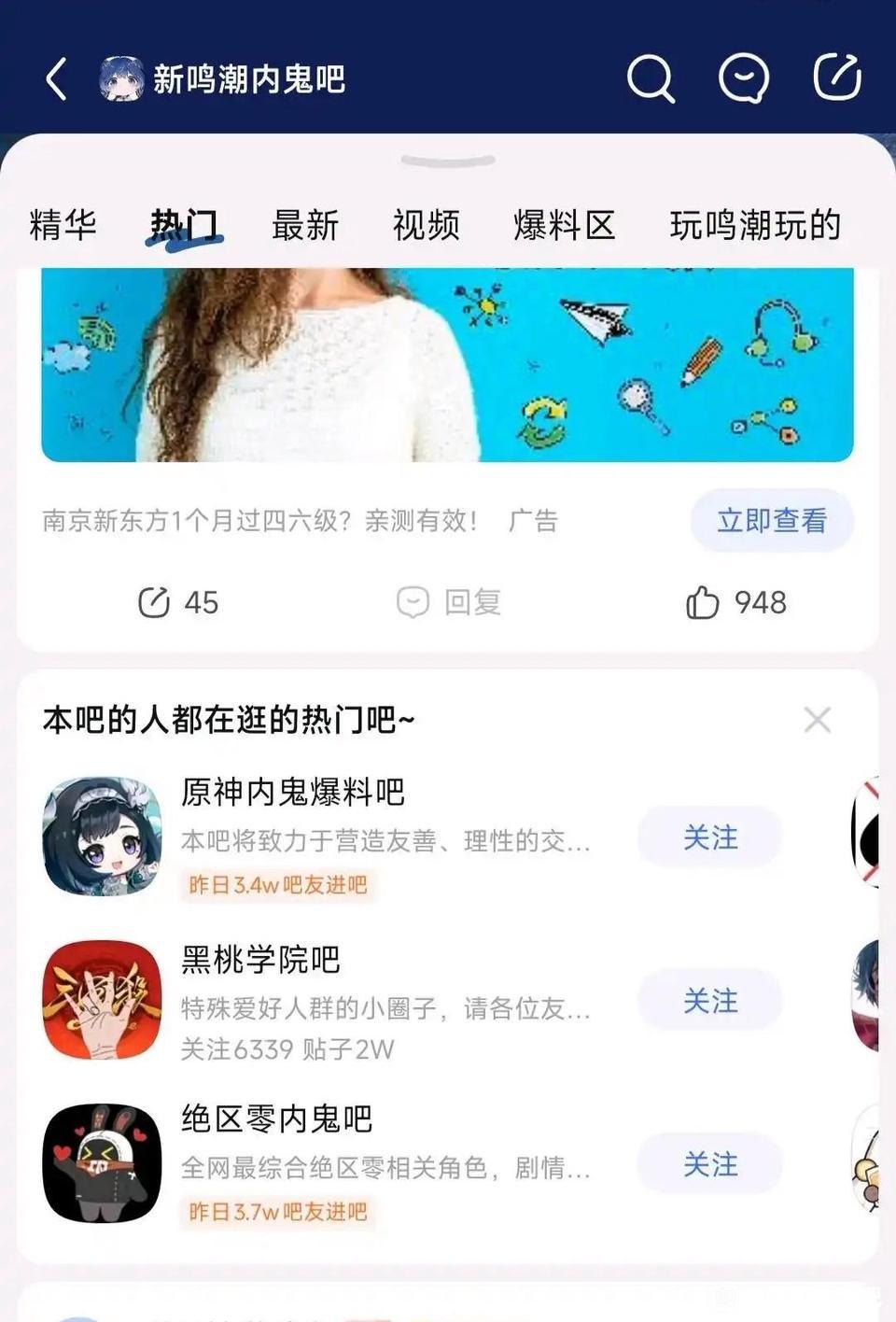Switch to the 最新 tab
Screen dimensions: 896x1322
pyautogui.click(x=305, y=225)
